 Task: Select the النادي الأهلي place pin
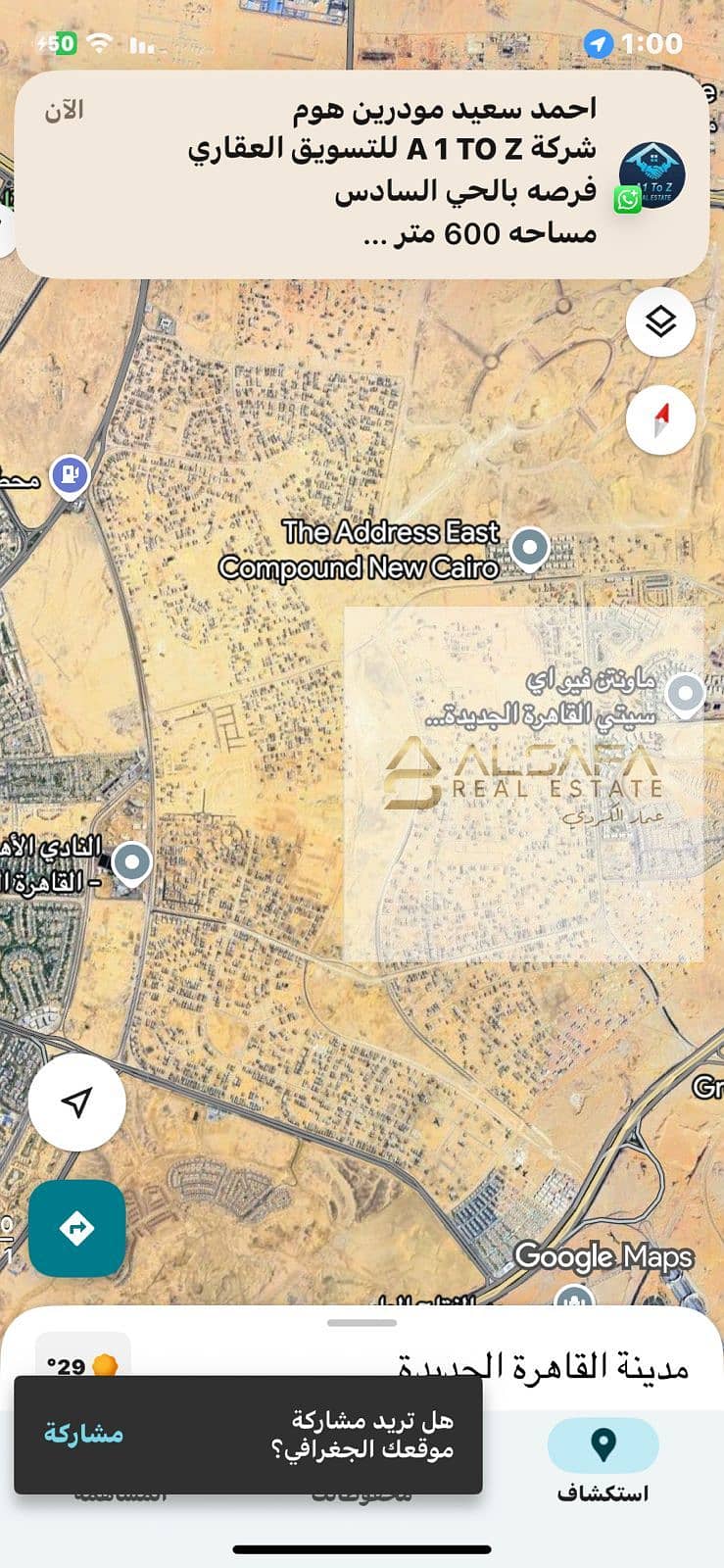coord(132,862)
